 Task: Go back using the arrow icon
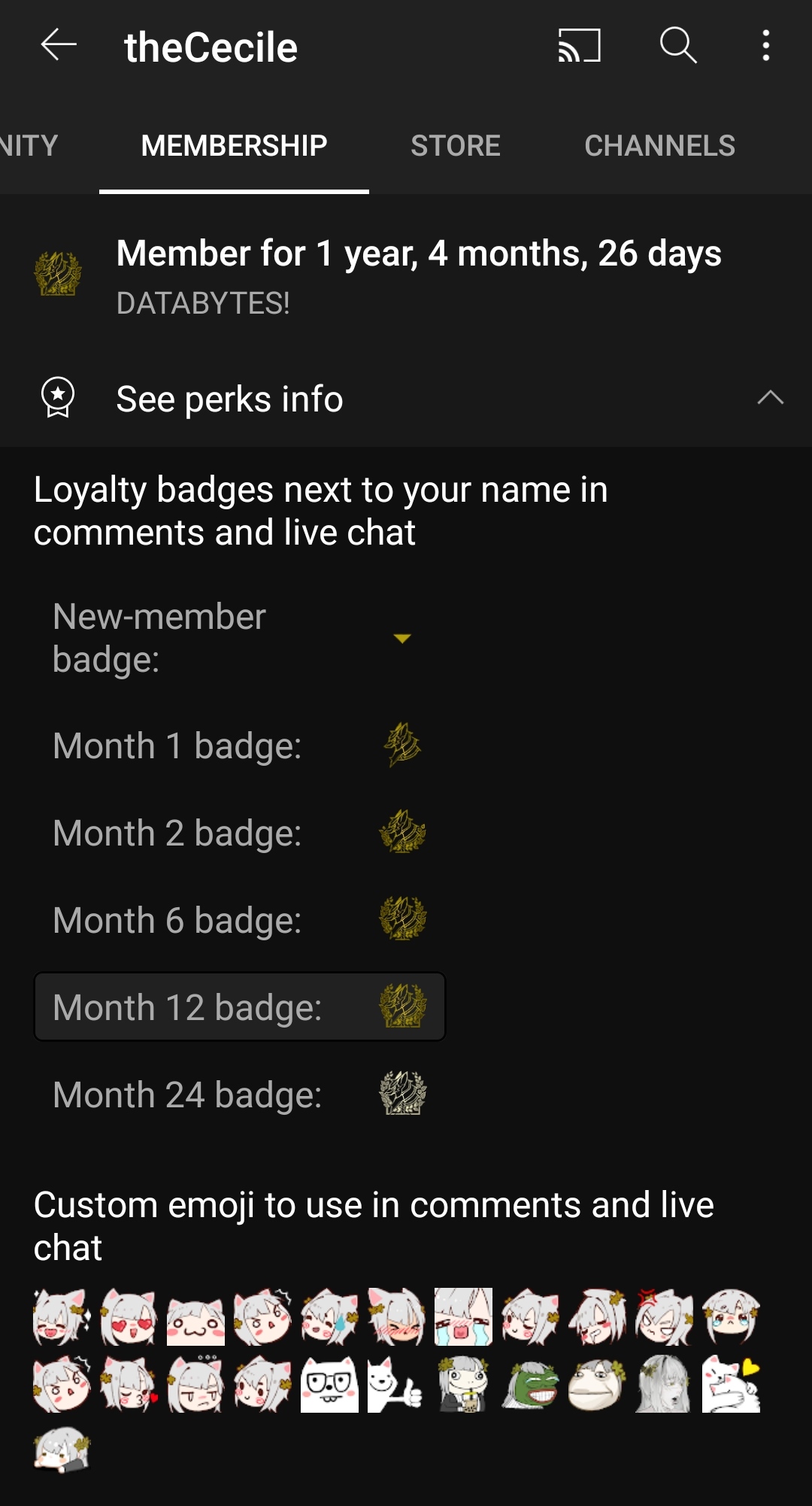[59, 45]
